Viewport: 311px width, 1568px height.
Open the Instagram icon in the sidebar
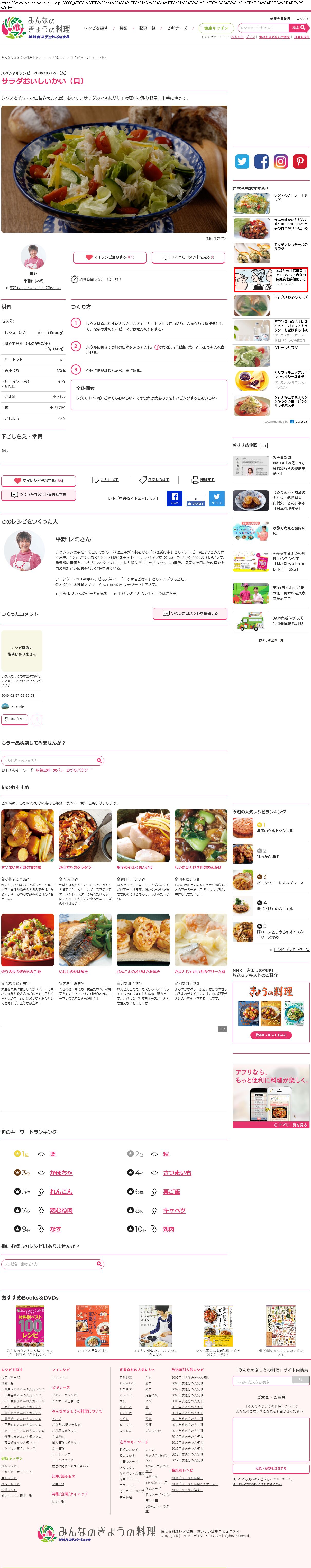coord(281,161)
